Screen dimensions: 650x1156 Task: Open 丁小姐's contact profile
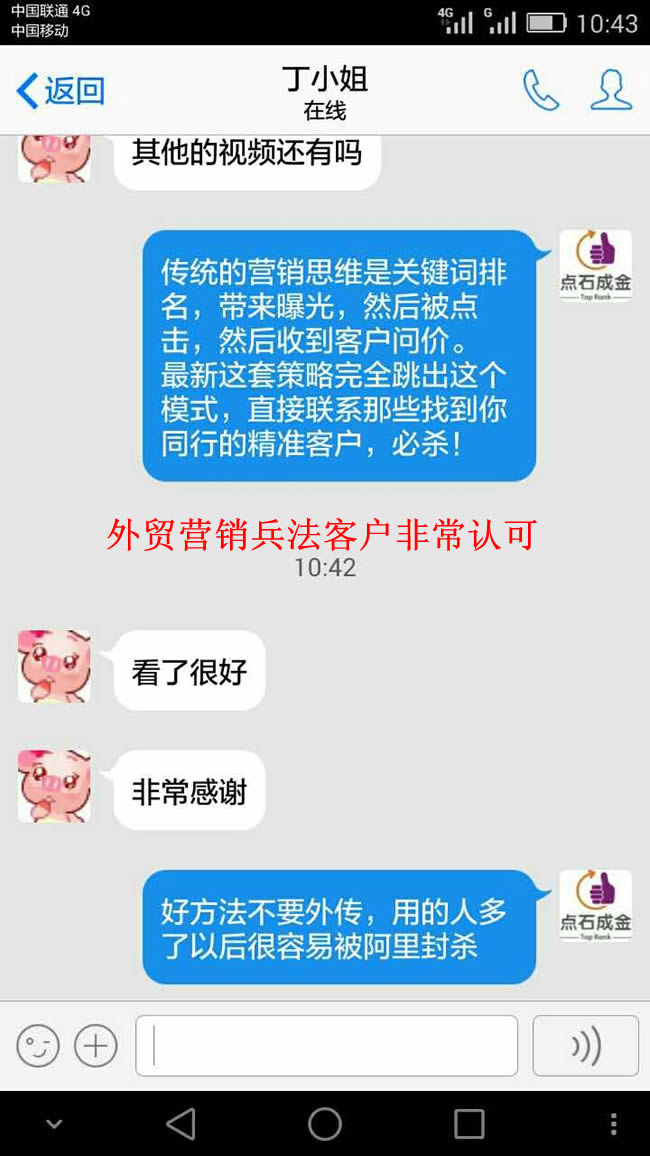[611, 91]
